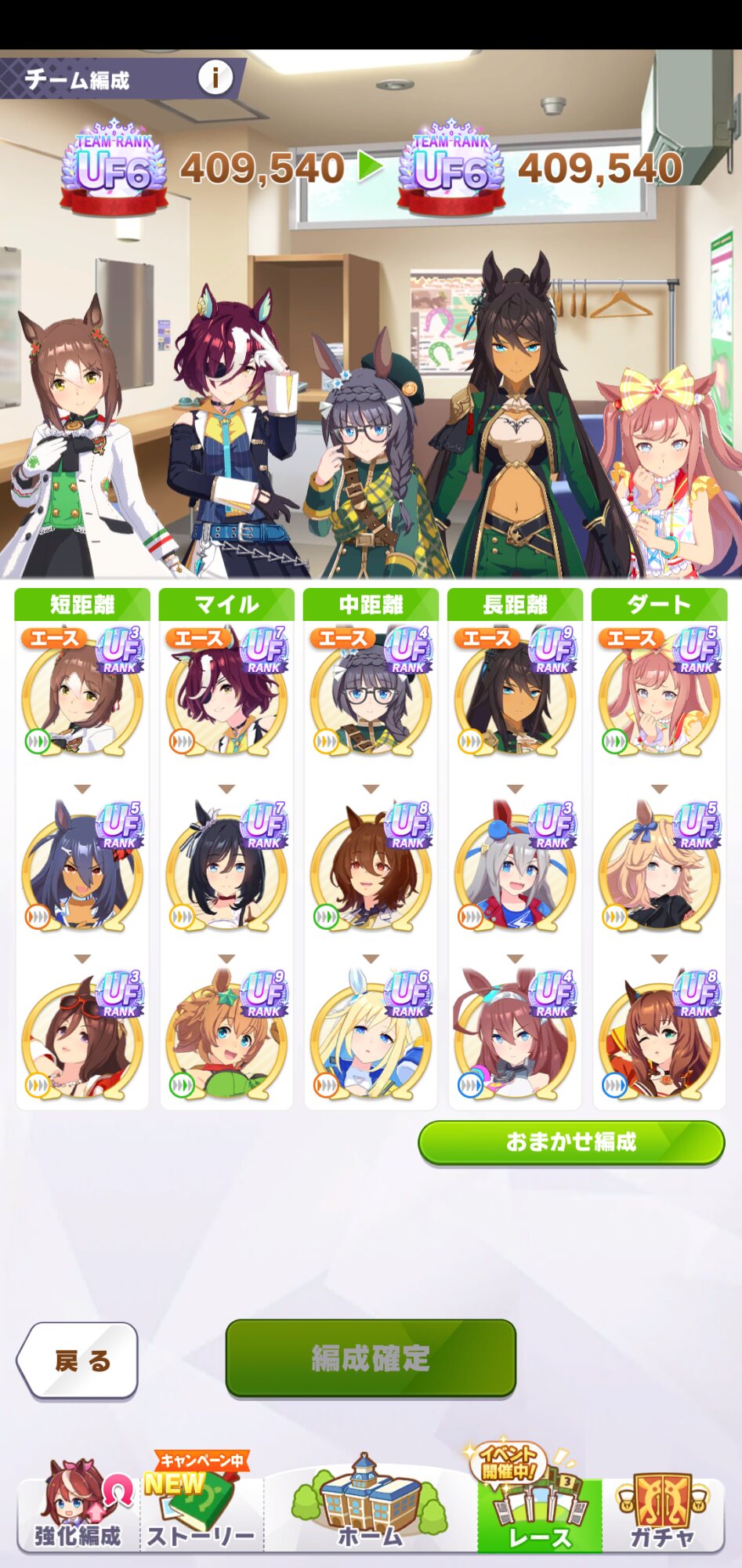Go back using the 戻る button
The image size is (742, 1568).
(78, 1361)
